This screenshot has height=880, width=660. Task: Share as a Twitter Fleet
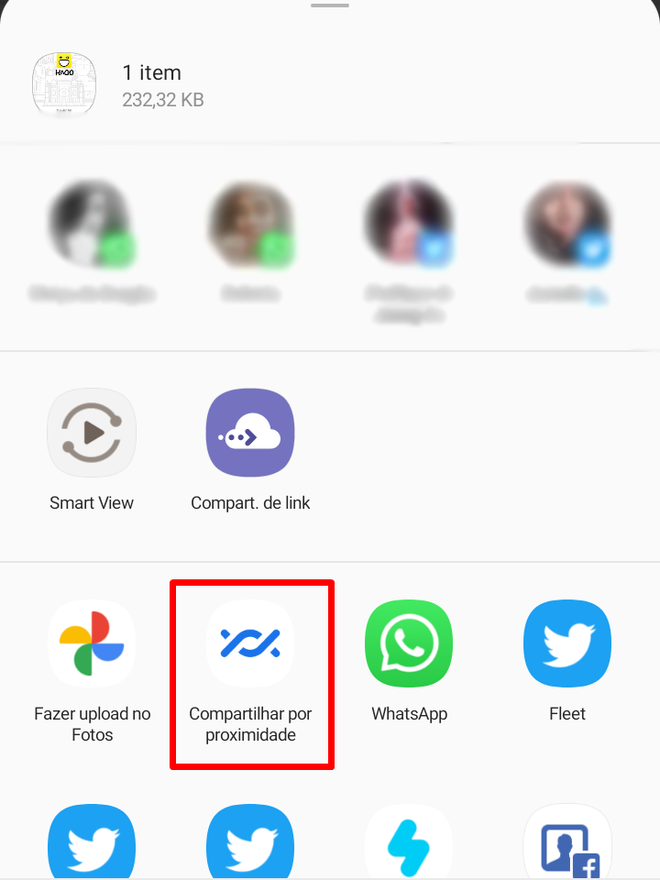567,645
